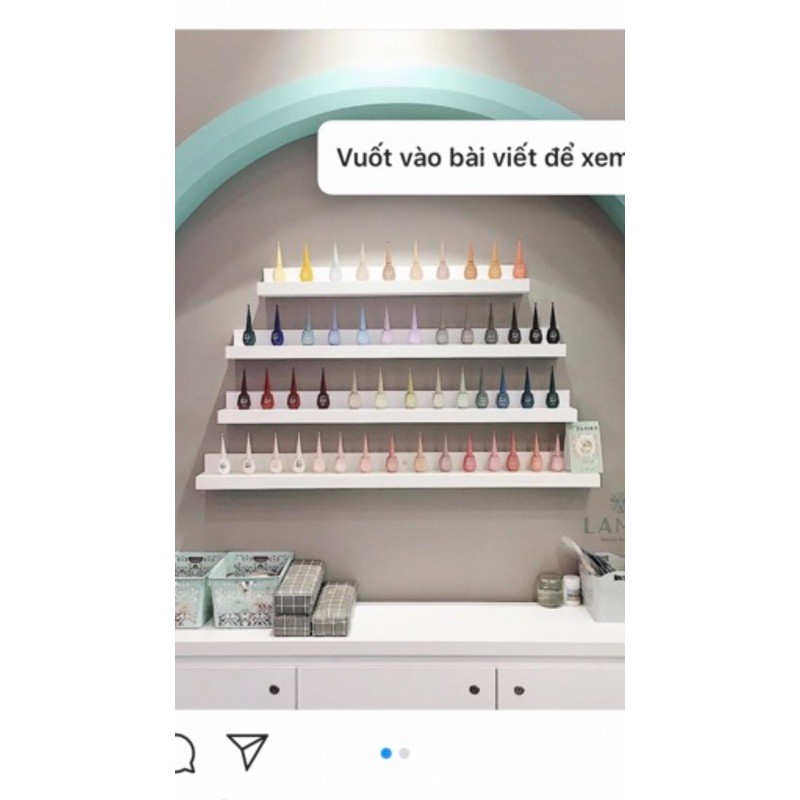Share this post via the paper plane icon
800x800 pixels.
click(246, 751)
